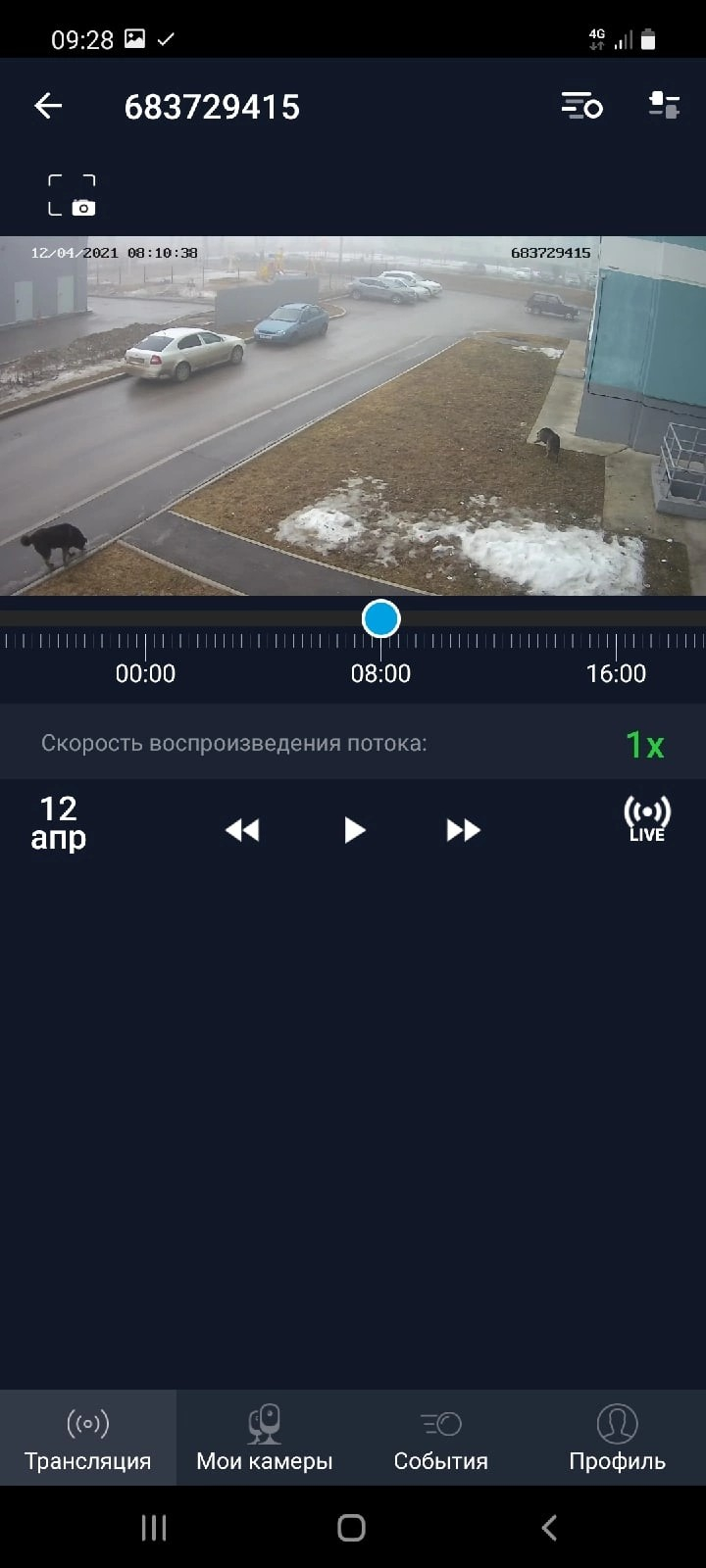This screenshot has height=1568, width=706.
Task: Open the Трансляция tab
Action: click(x=88, y=1438)
